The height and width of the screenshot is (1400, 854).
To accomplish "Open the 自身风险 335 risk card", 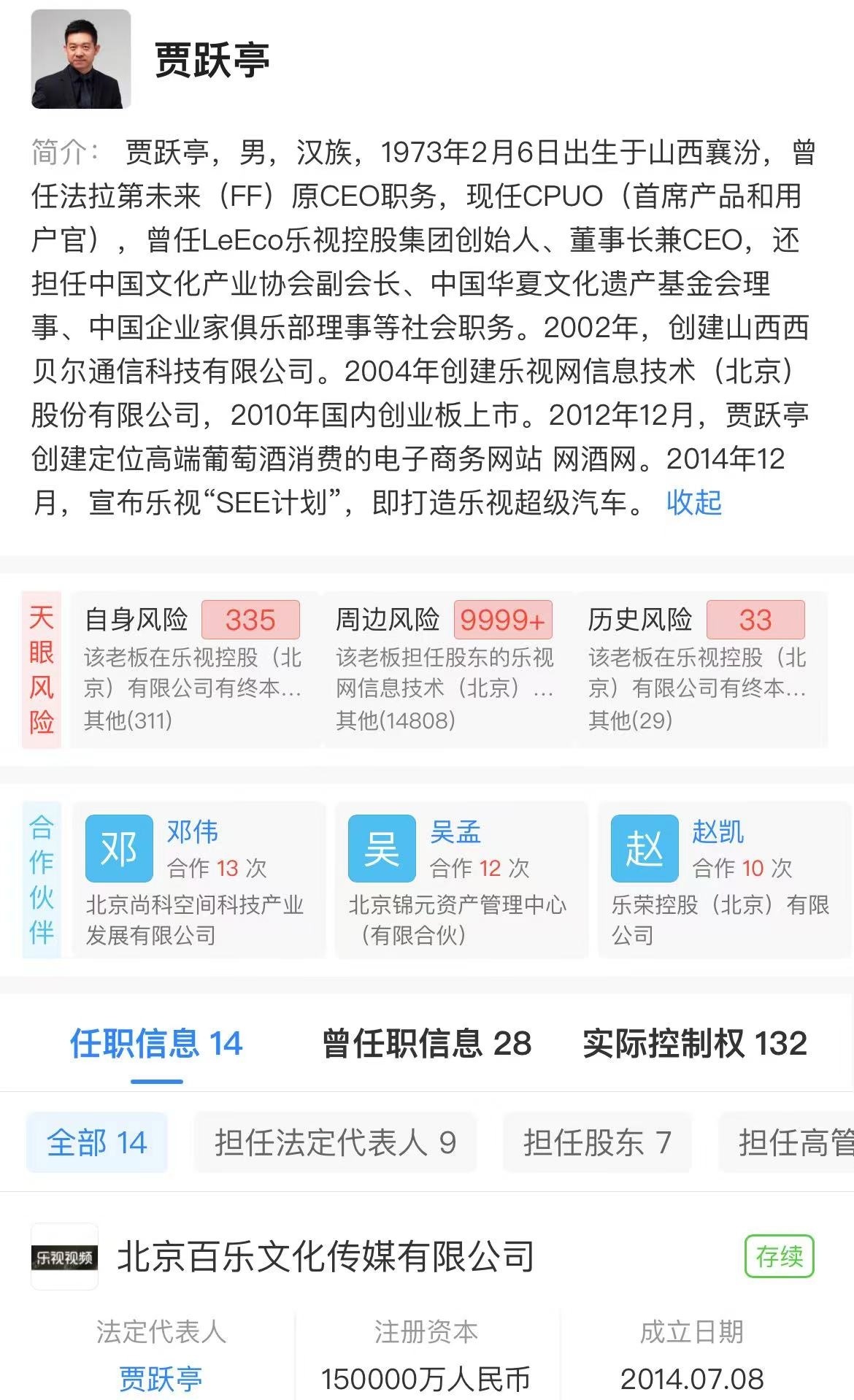I will pyautogui.click(x=194, y=669).
